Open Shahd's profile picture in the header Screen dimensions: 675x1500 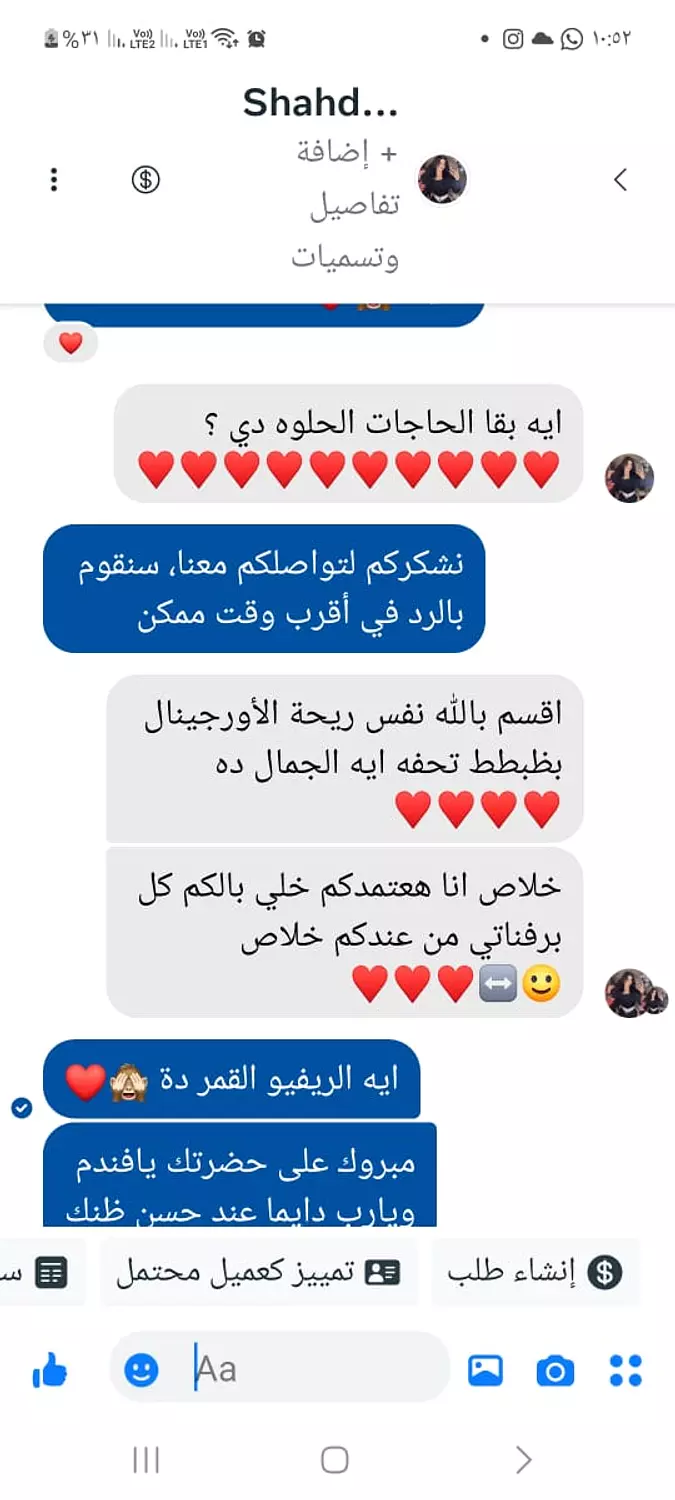[442, 180]
